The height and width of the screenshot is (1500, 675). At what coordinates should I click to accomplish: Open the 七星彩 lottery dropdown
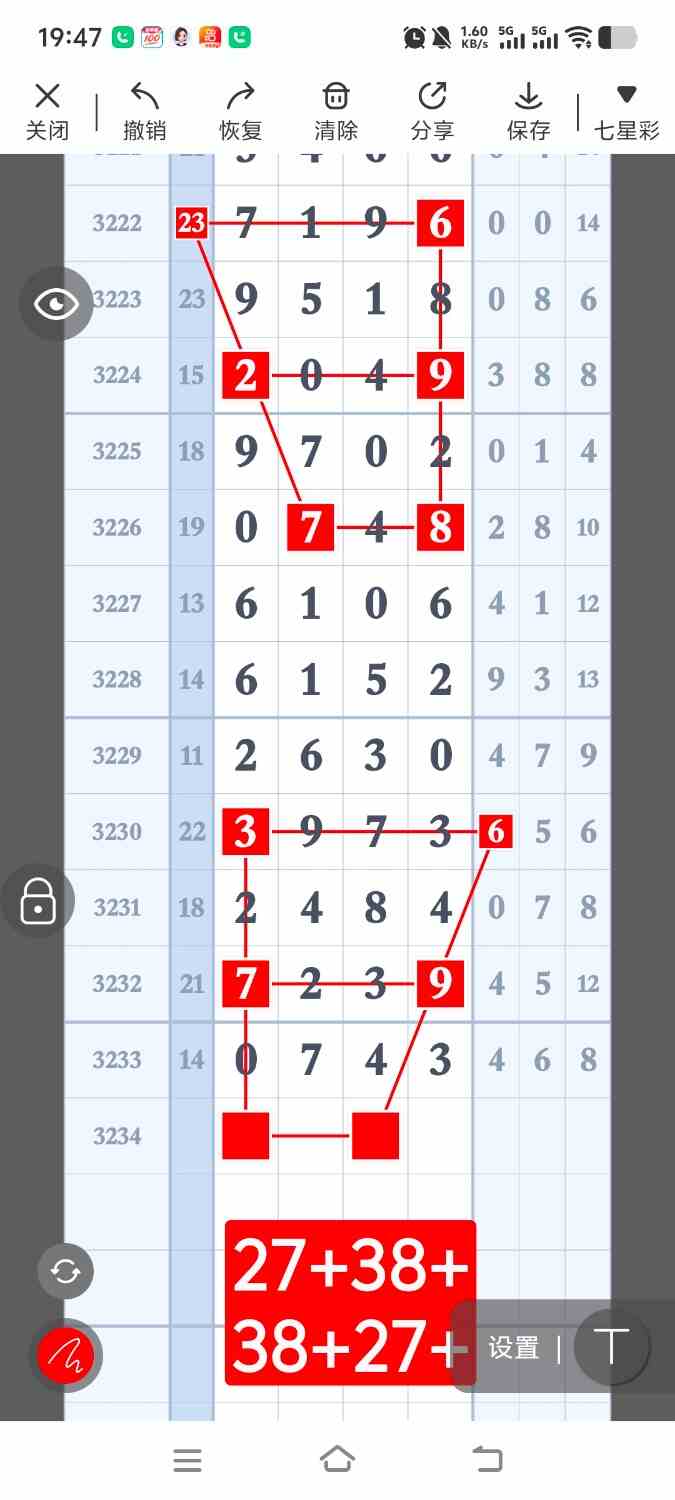coord(626,111)
